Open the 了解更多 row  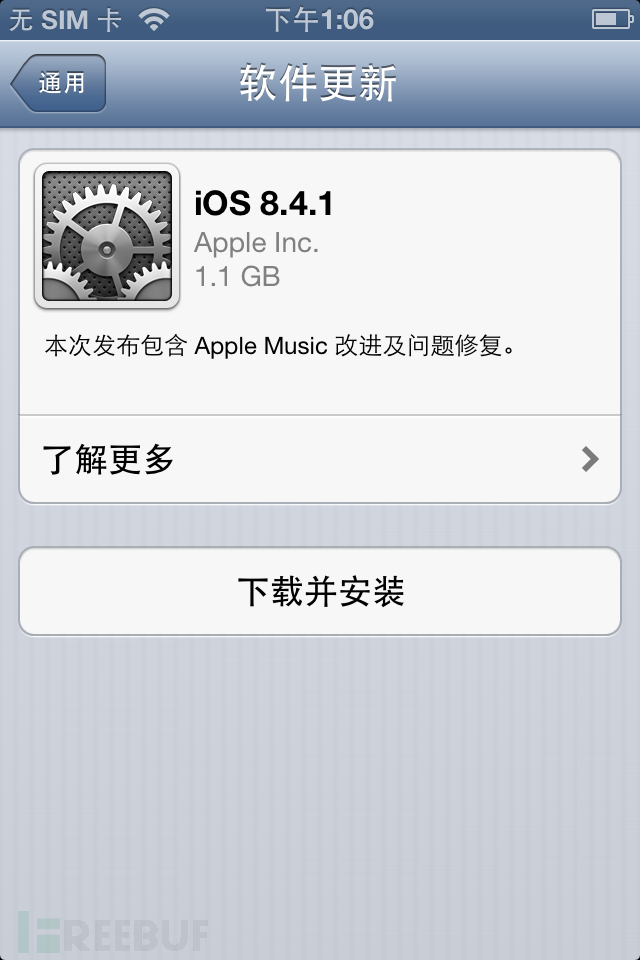point(320,460)
